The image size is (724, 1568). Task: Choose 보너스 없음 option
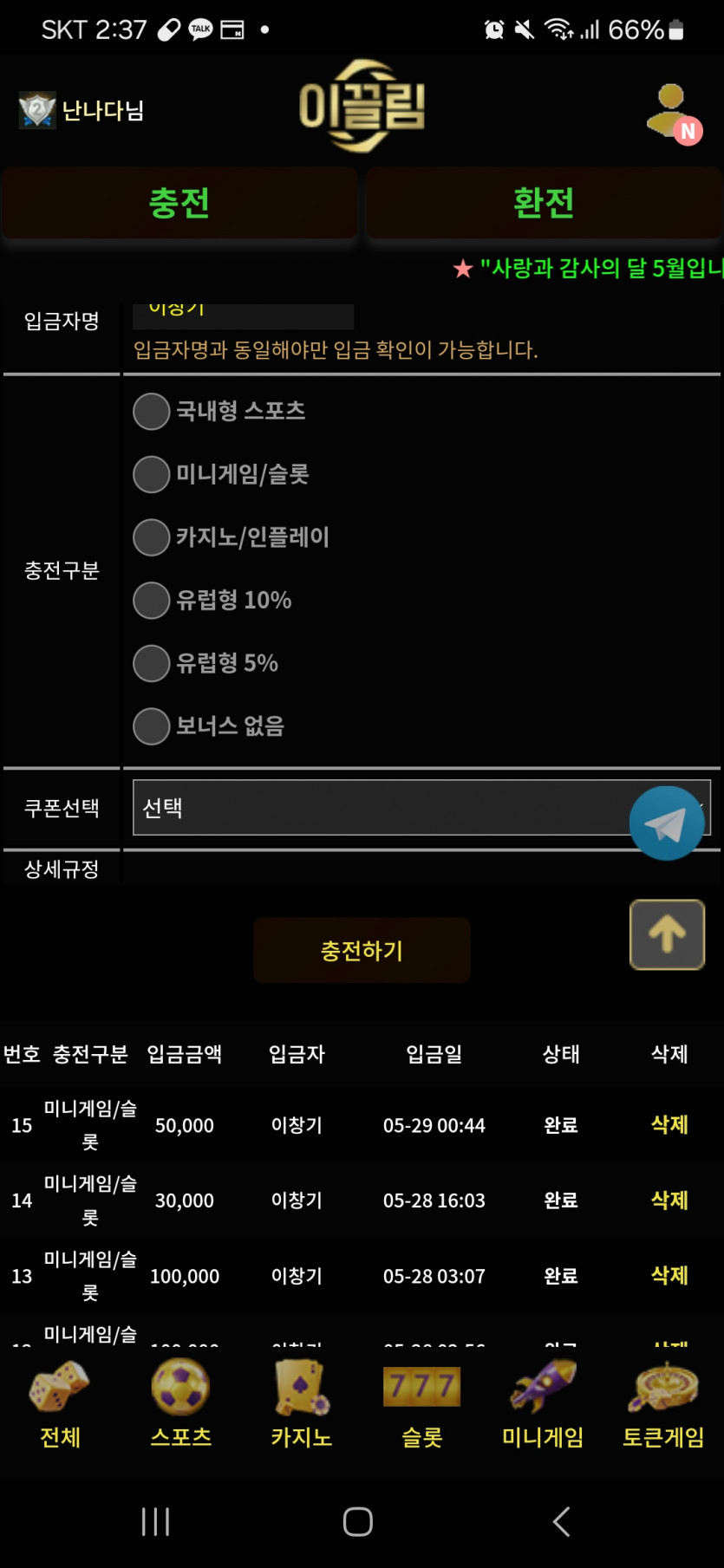point(152,726)
